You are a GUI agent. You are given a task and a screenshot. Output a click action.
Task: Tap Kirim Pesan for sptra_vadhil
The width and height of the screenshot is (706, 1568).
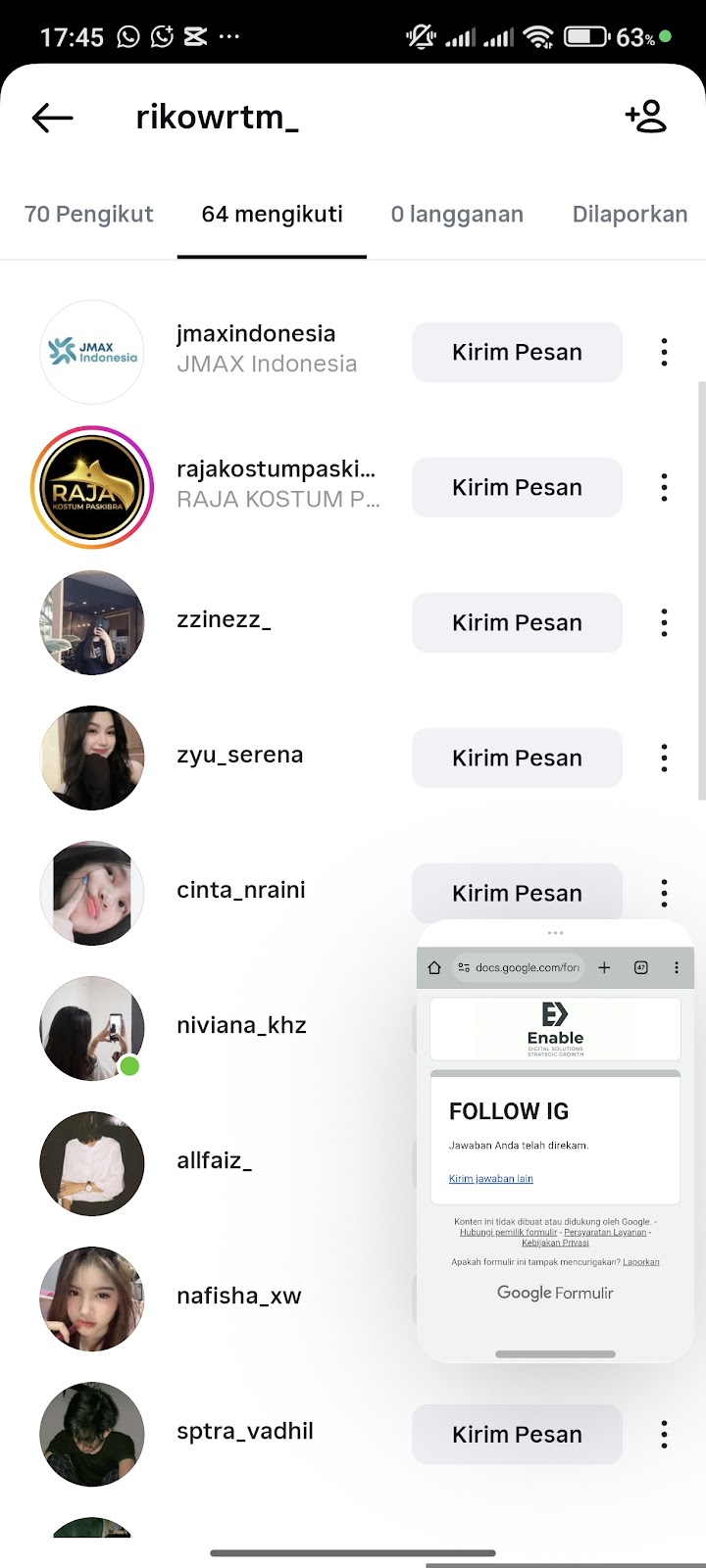(517, 1435)
